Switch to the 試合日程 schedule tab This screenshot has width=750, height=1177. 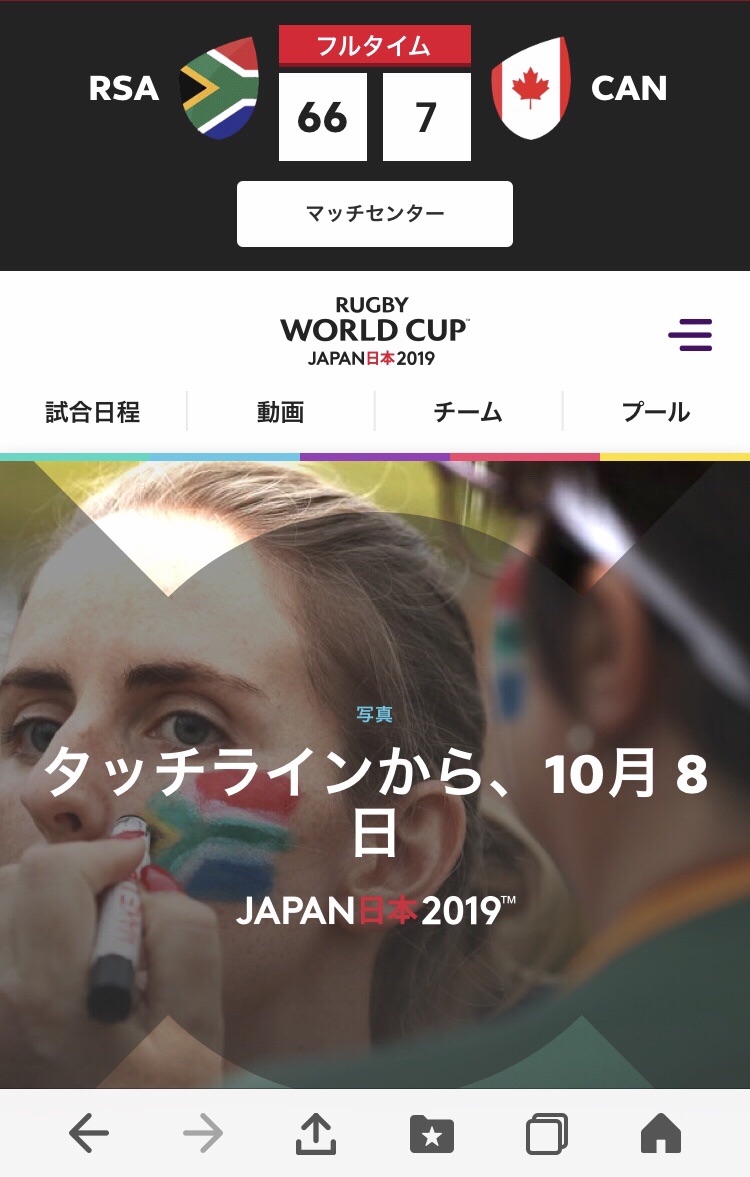coord(93,412)
